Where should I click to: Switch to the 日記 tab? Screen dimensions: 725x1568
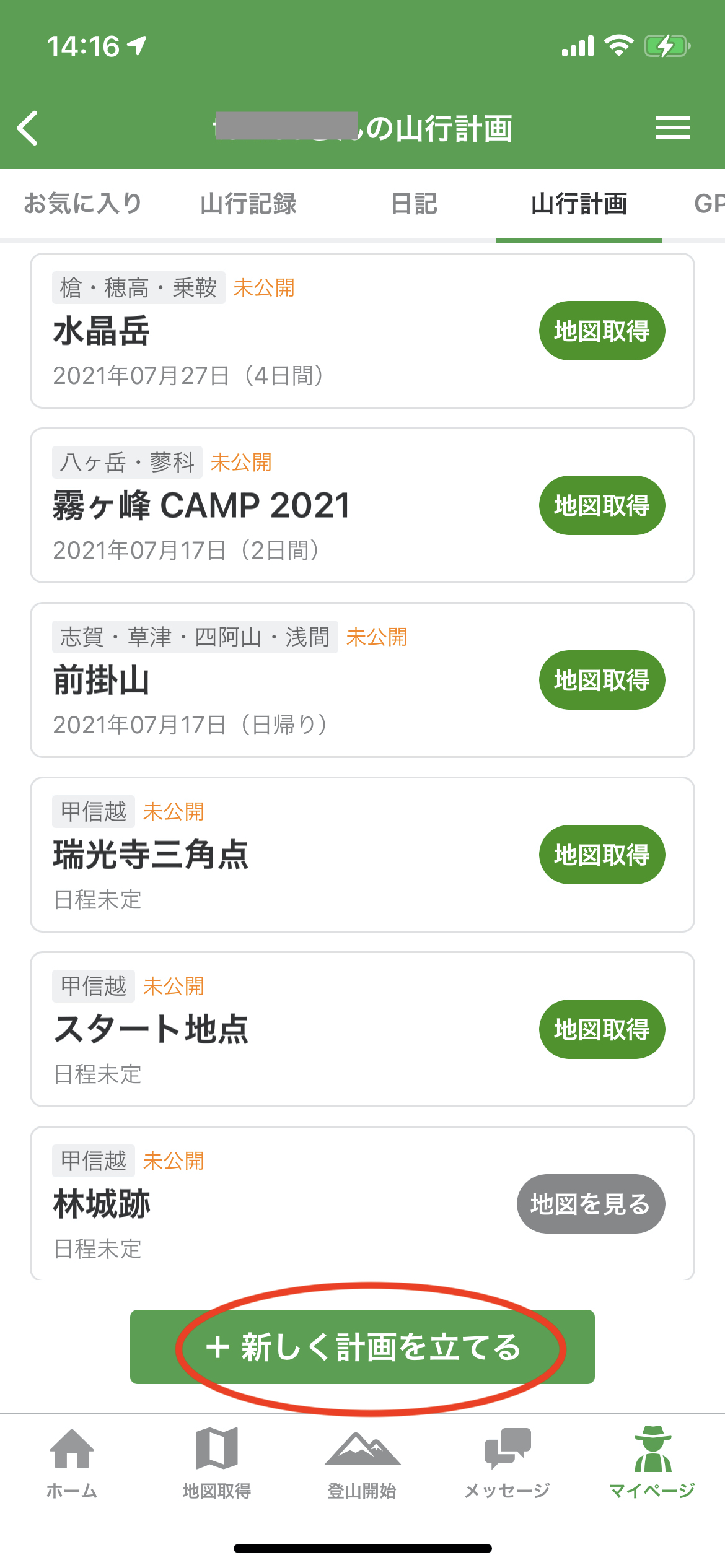414,203
